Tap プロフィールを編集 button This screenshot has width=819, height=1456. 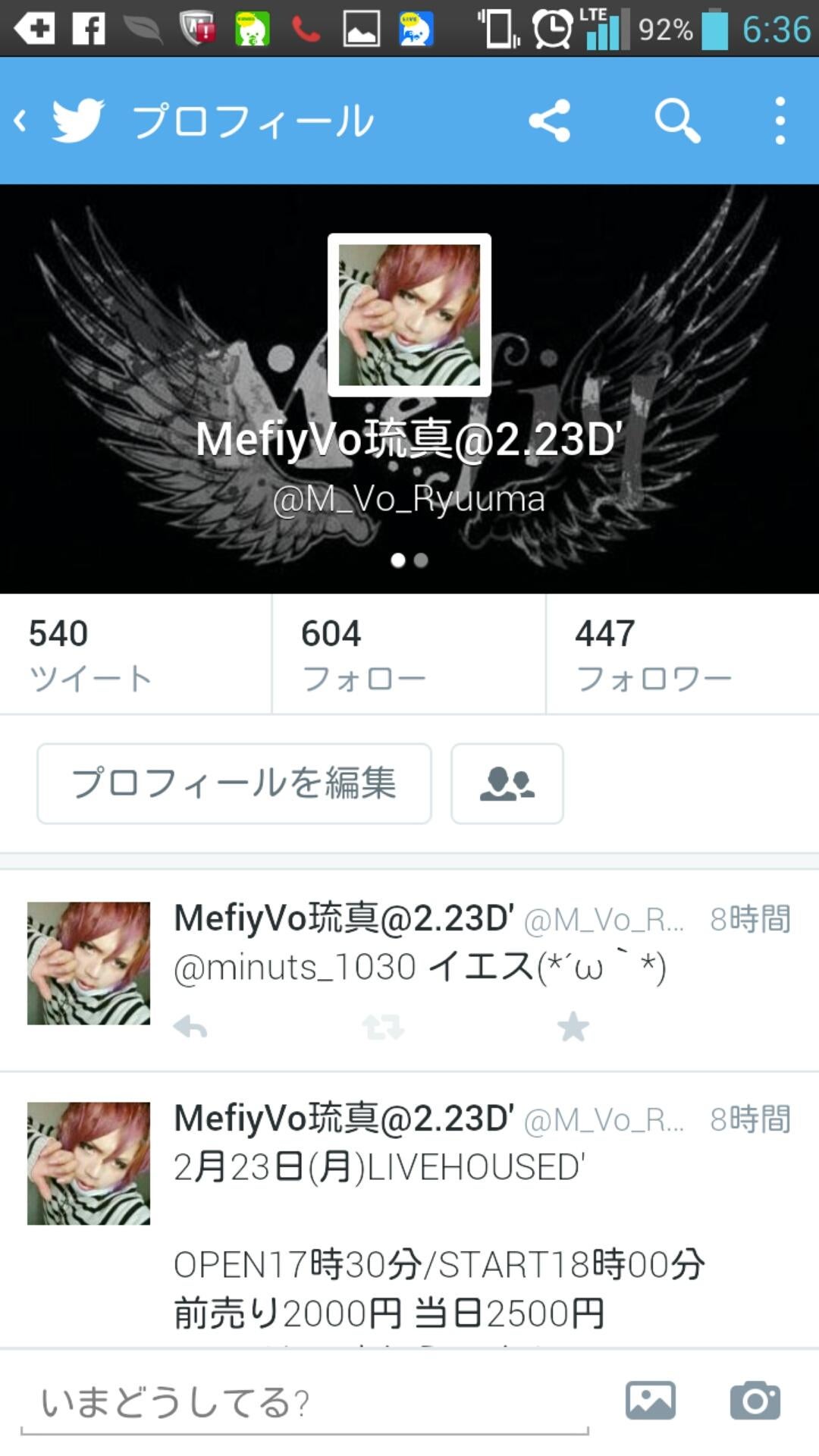click(234, 783)
